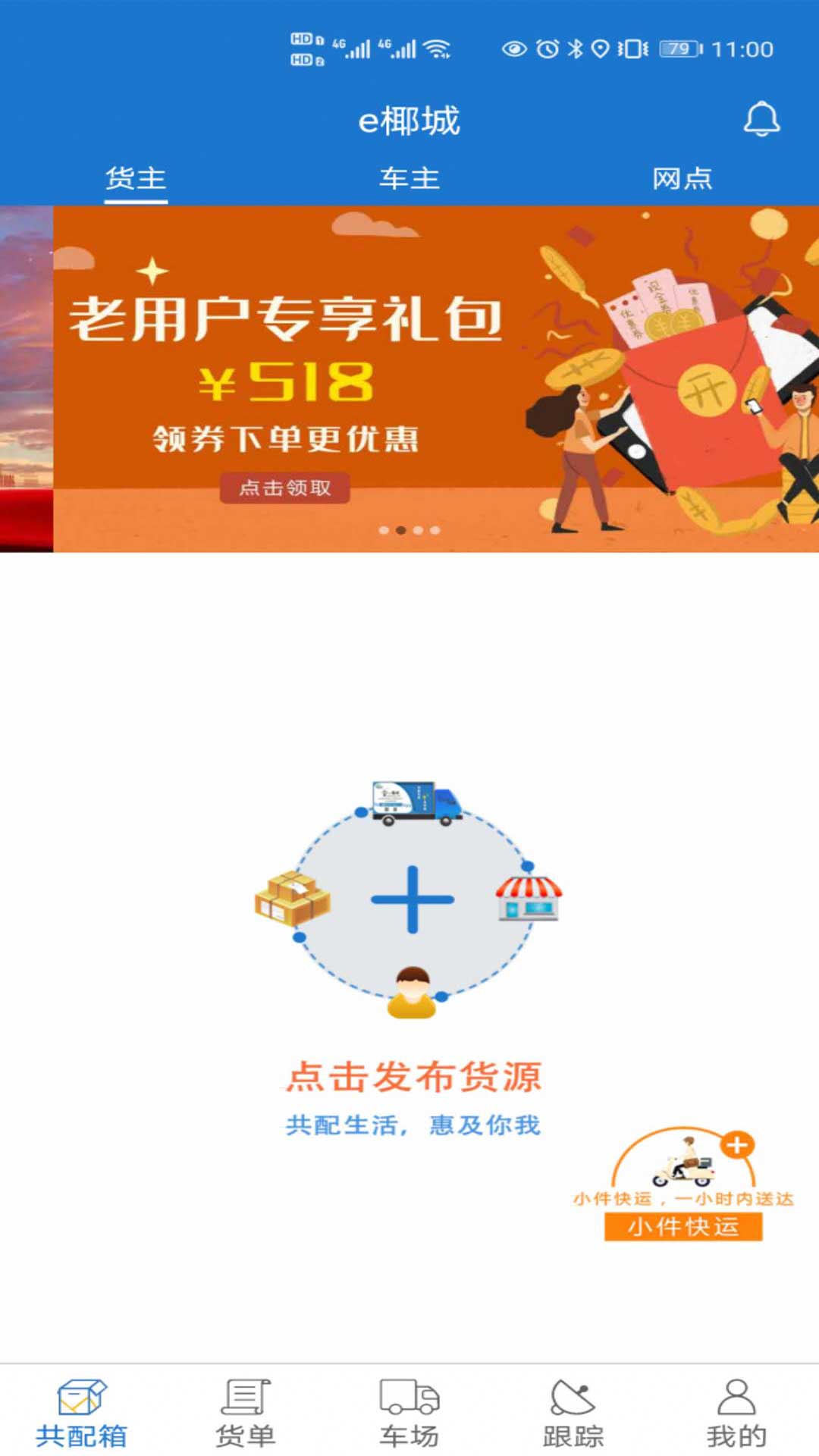Tap the plus to publish cargo source
The image size is (819, 1456).
point(412,899)
